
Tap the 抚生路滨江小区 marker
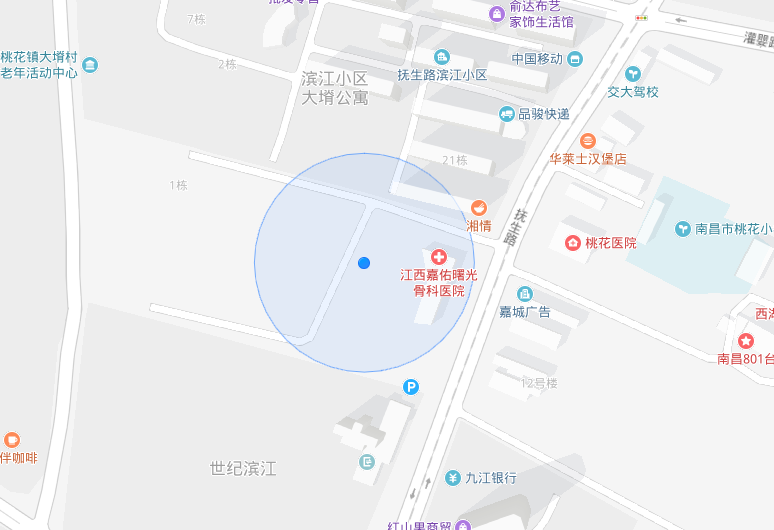click(x=443, y=56)
